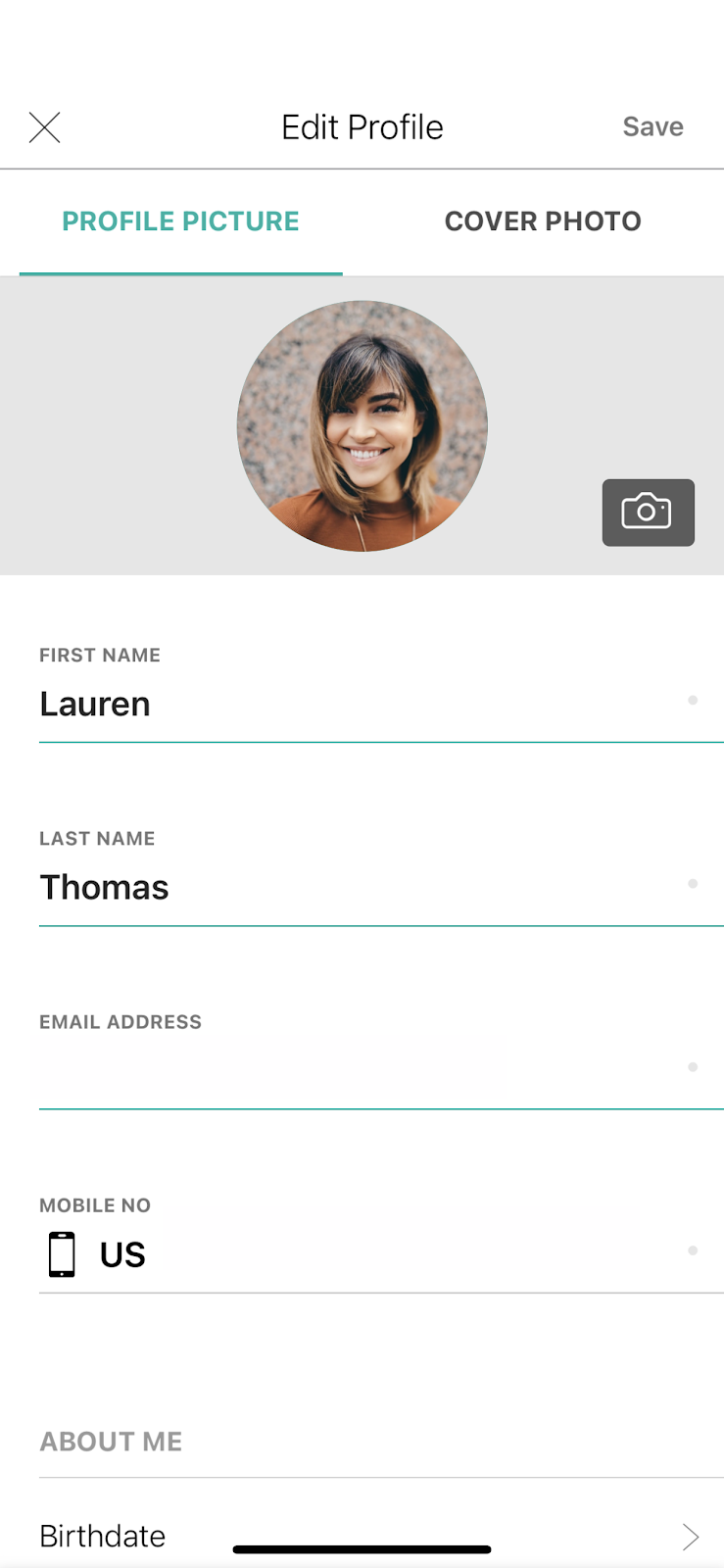Tap the smartphone icon beside Mobile No
This screenshot has width=724, height=1568.
click(x=62, y=1252)
